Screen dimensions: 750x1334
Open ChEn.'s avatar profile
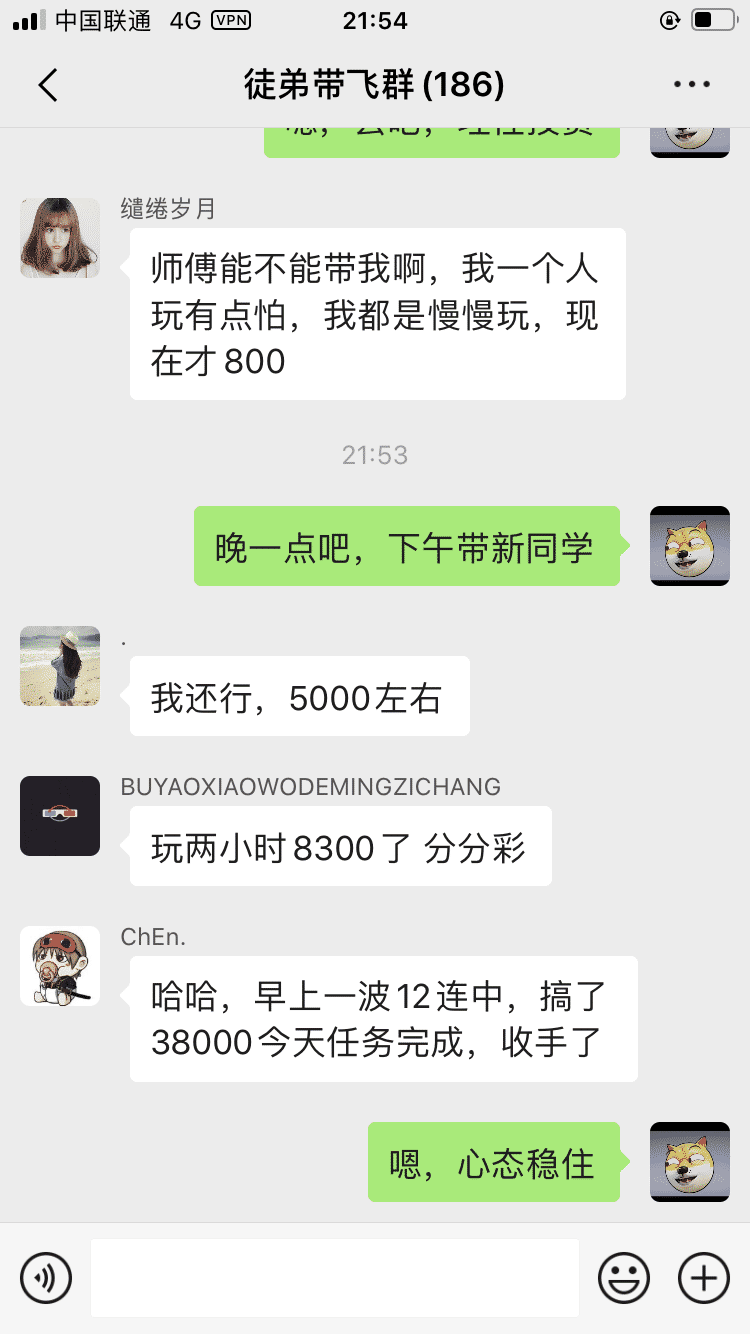[60, 966]
